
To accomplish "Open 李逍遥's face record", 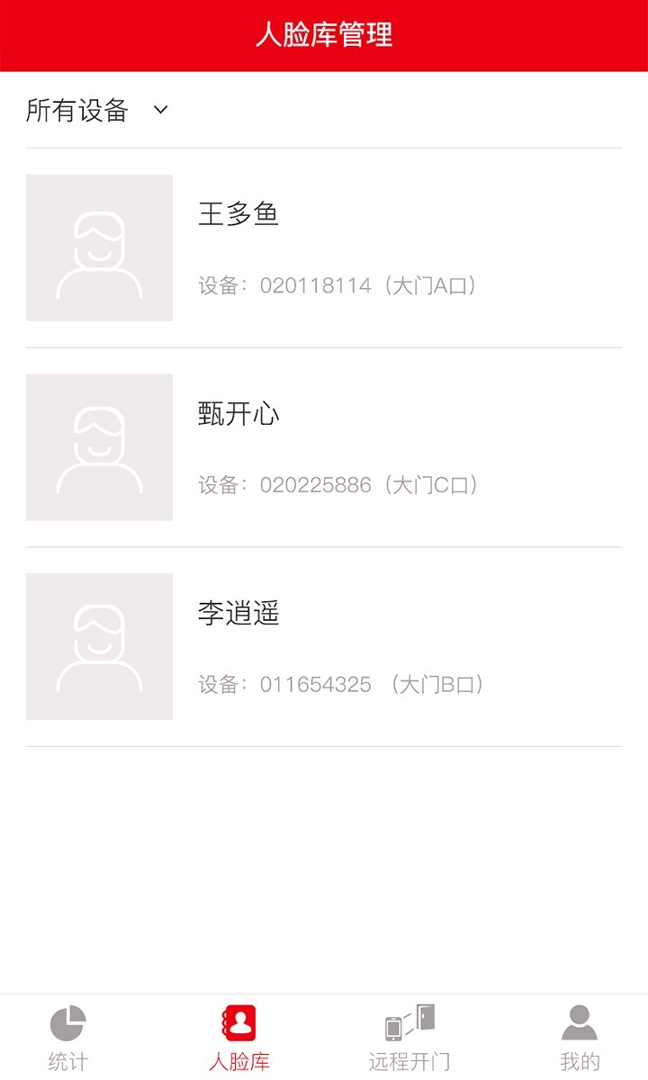I will (323, 647).
